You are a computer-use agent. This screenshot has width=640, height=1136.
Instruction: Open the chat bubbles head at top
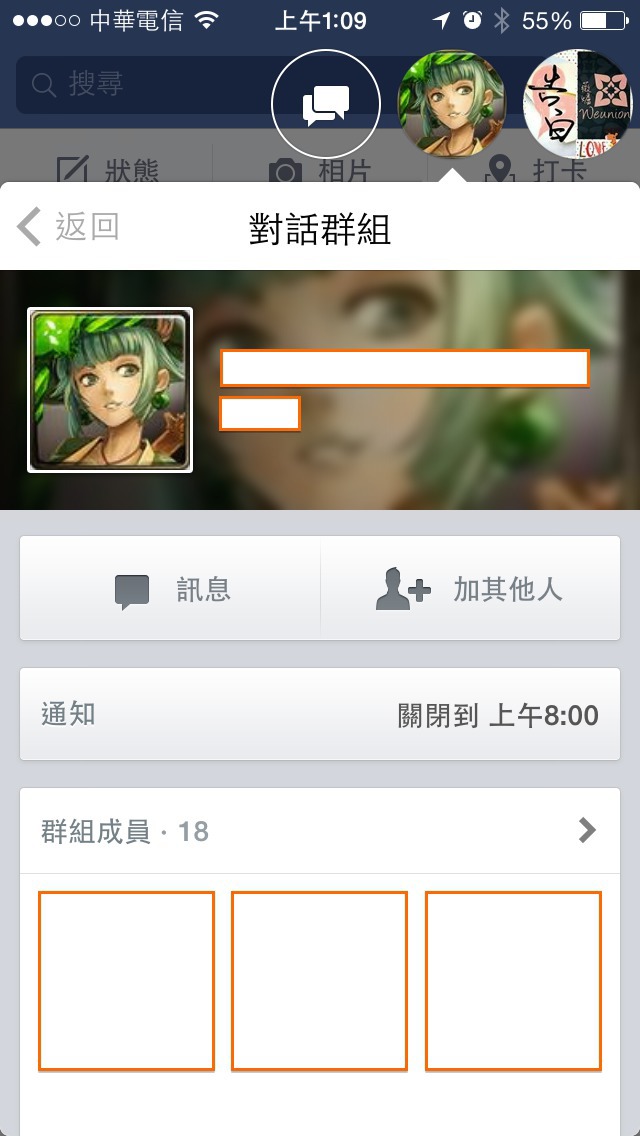click(326, 104)
